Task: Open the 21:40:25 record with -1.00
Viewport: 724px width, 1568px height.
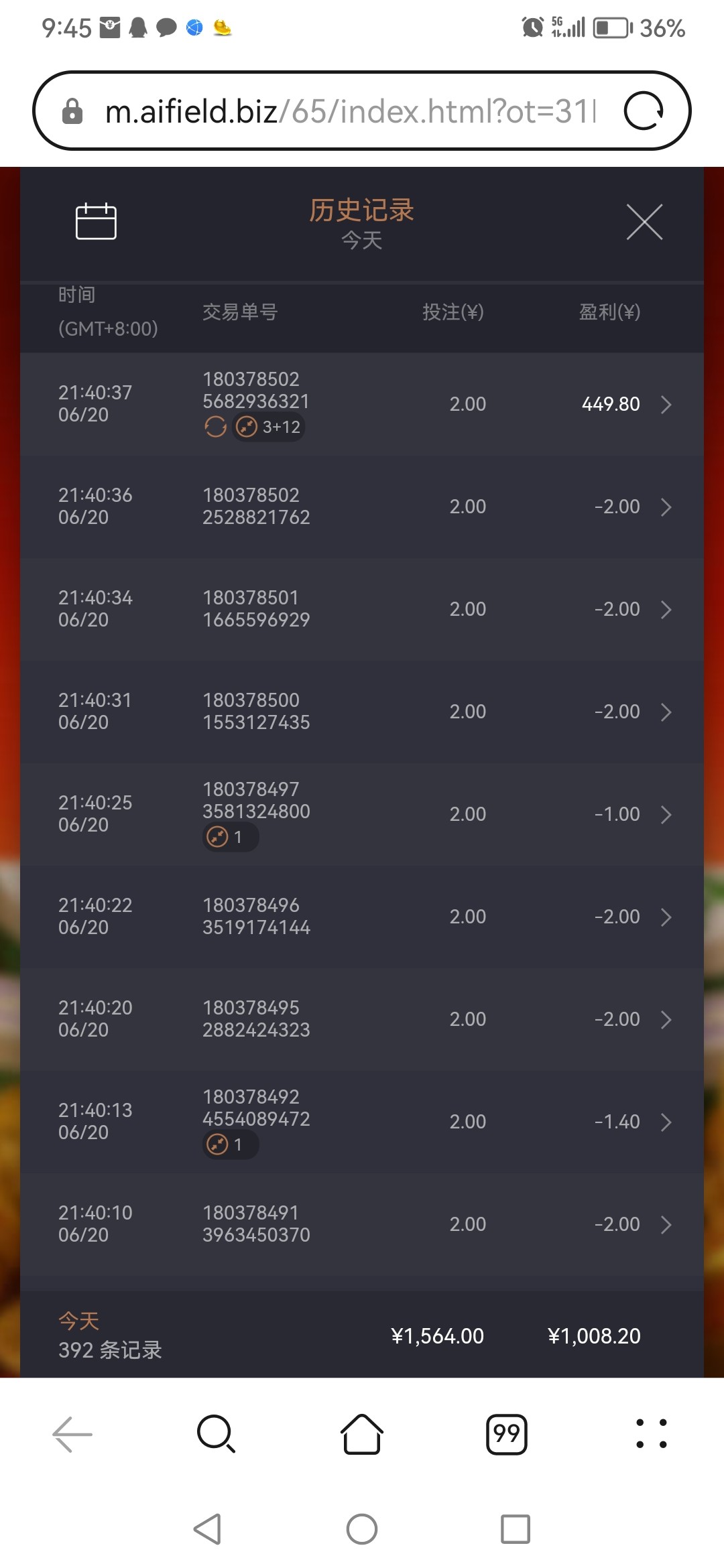Action: (665, 815)
